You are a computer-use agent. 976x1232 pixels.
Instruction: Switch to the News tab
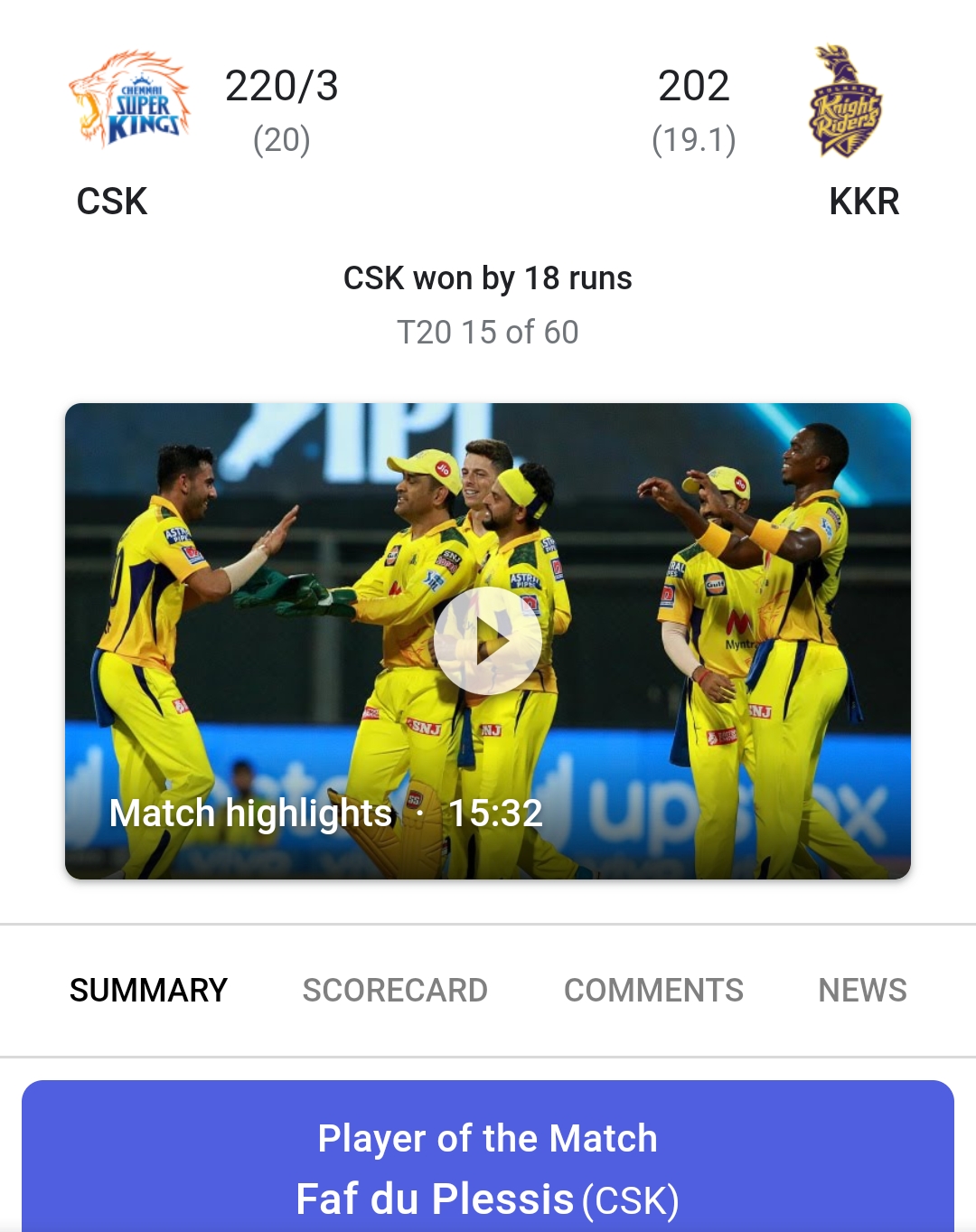pos(862,990)
